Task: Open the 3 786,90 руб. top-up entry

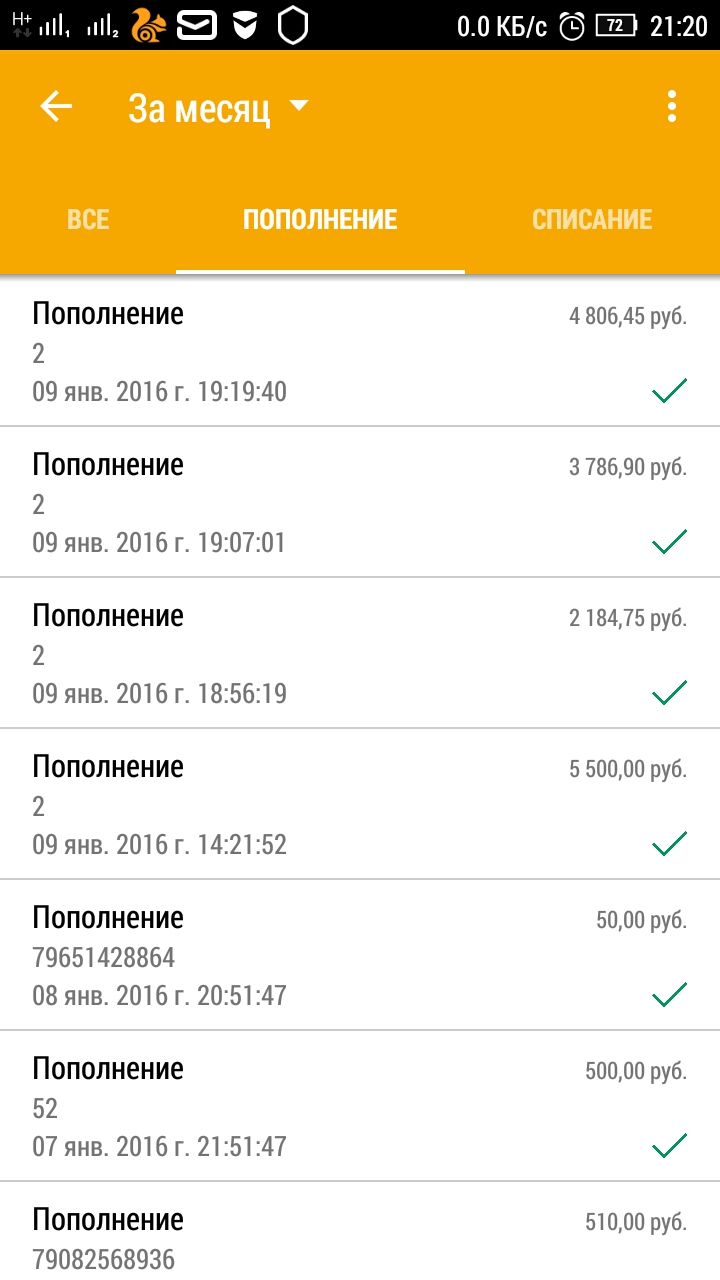Action: pyautogui.click(x=360, y=503)
